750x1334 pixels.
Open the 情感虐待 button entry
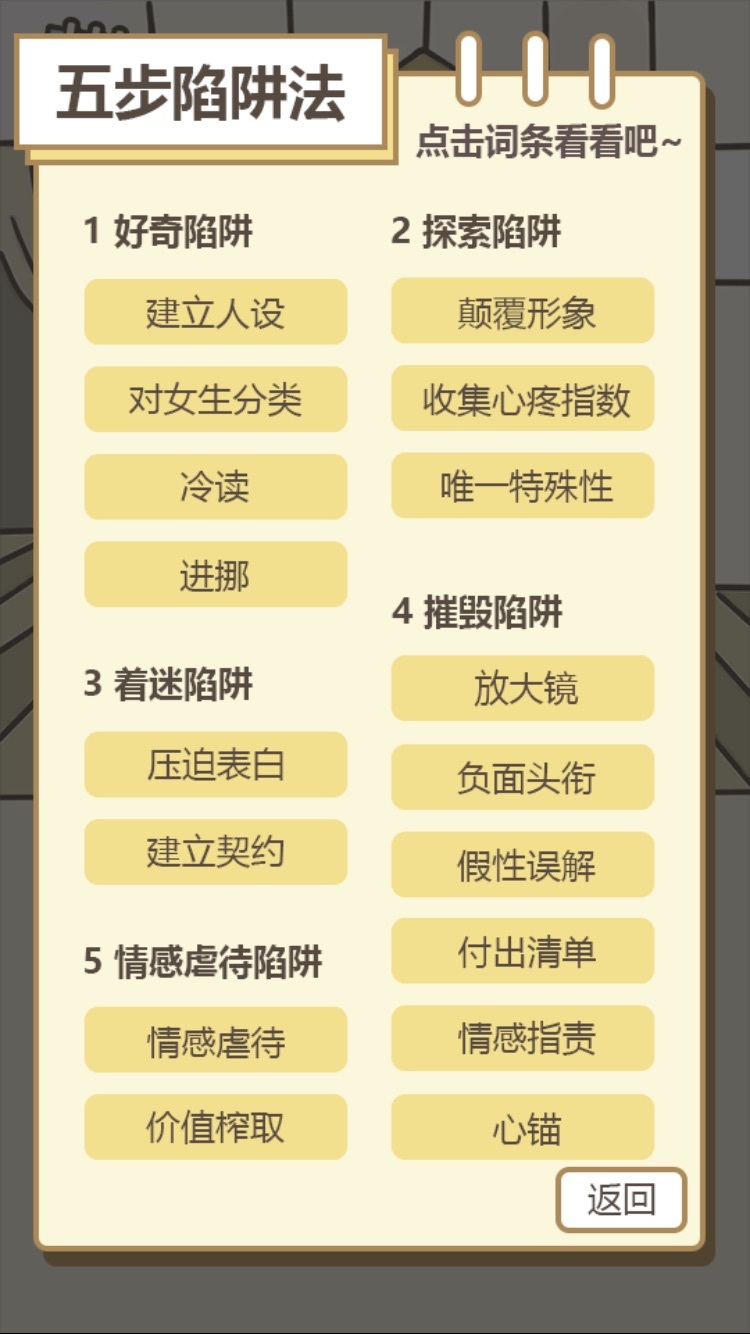[x=215, y=1040]
